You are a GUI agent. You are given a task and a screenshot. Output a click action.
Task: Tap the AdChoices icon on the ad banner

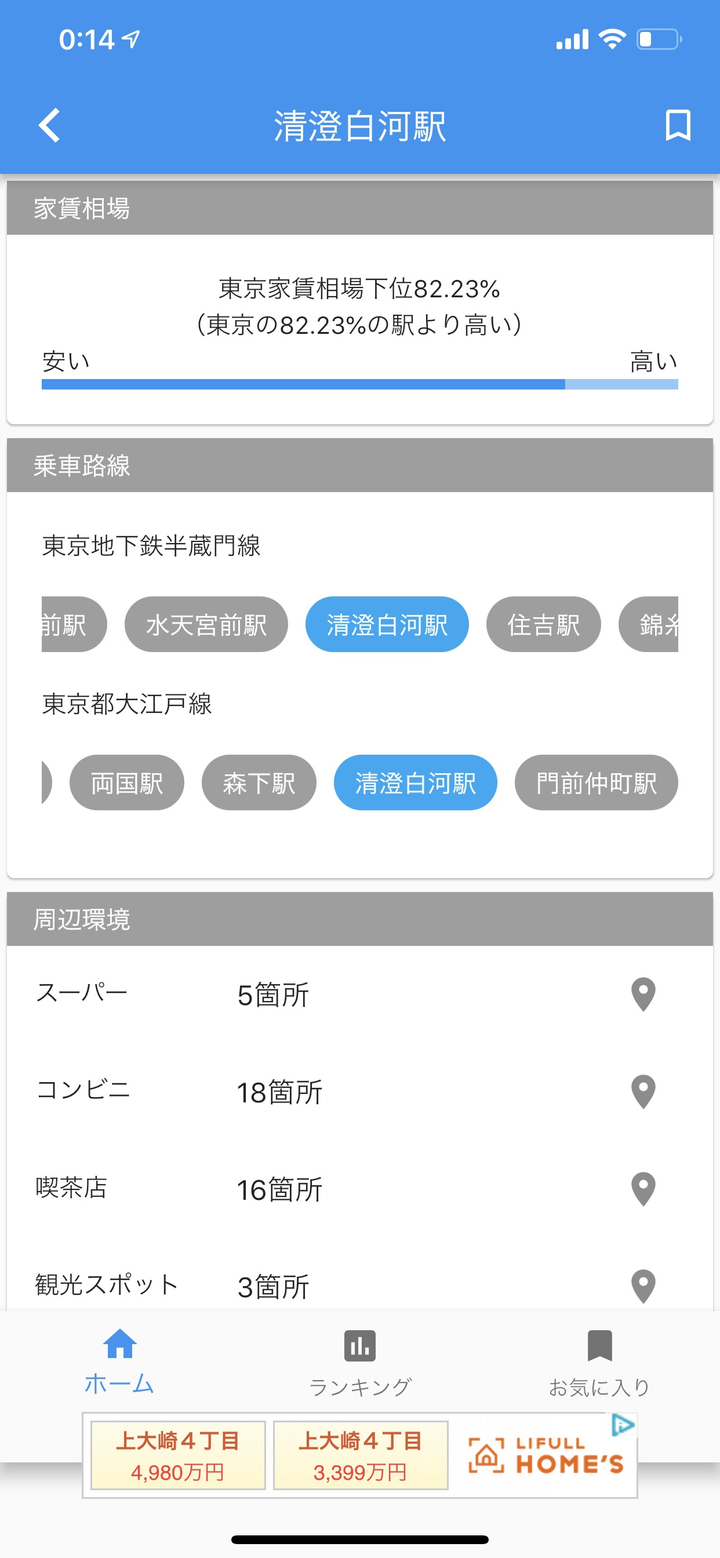623,1425
